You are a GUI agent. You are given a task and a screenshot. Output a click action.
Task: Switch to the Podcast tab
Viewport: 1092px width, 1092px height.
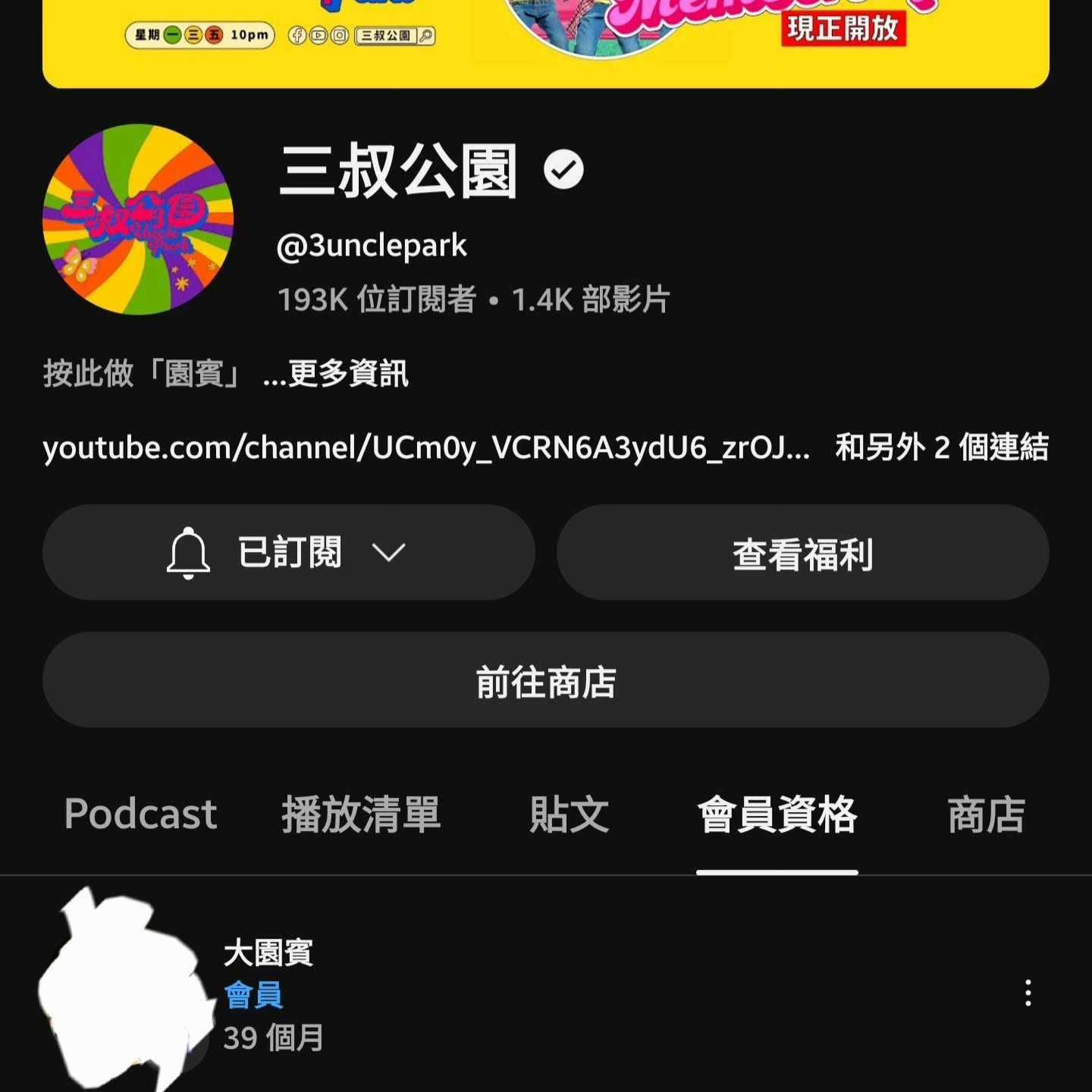tap(141, 814)
